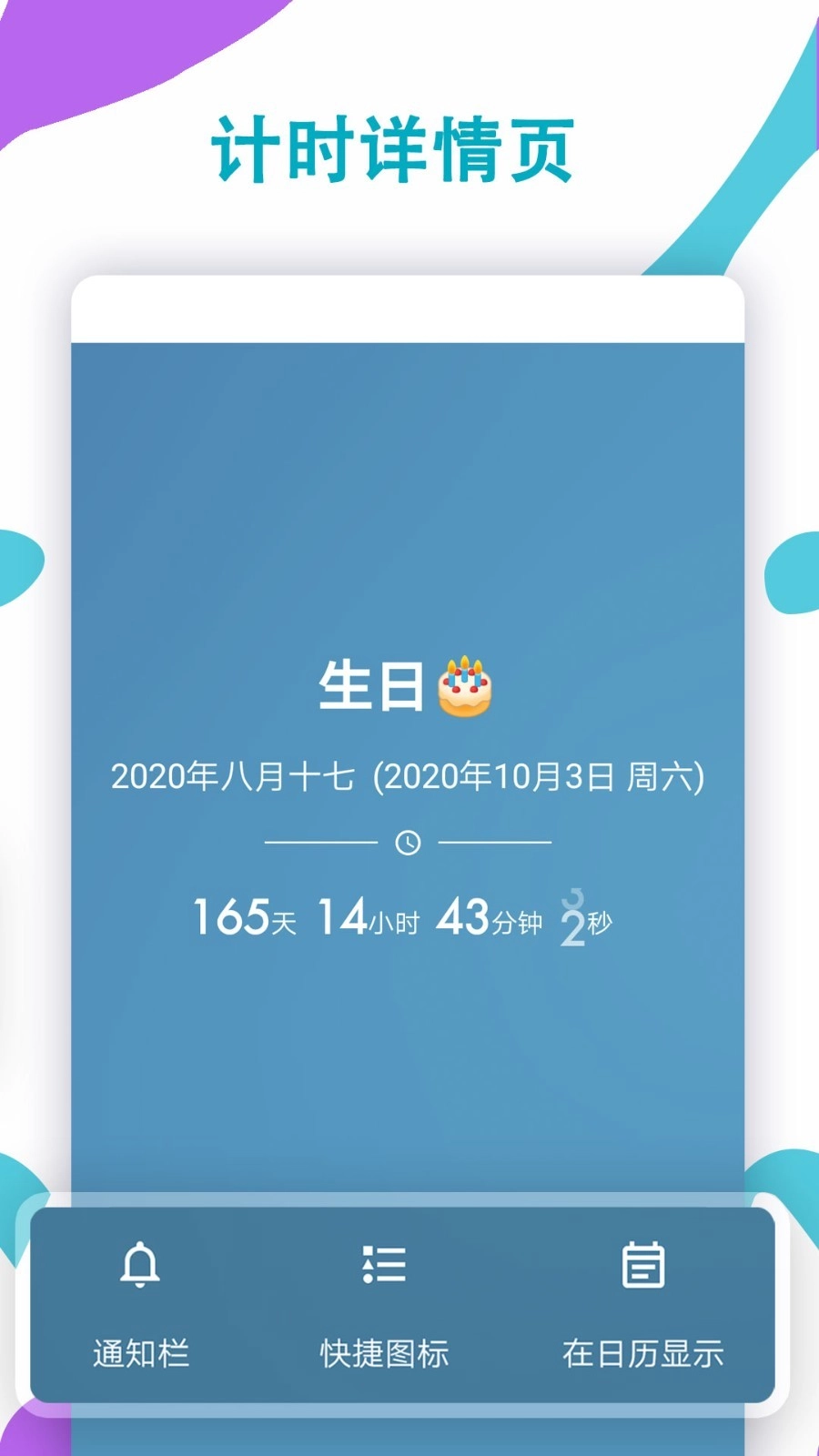
Task: Open the notification bar settings via 通知栏
Action: (x=138, y=1354)
